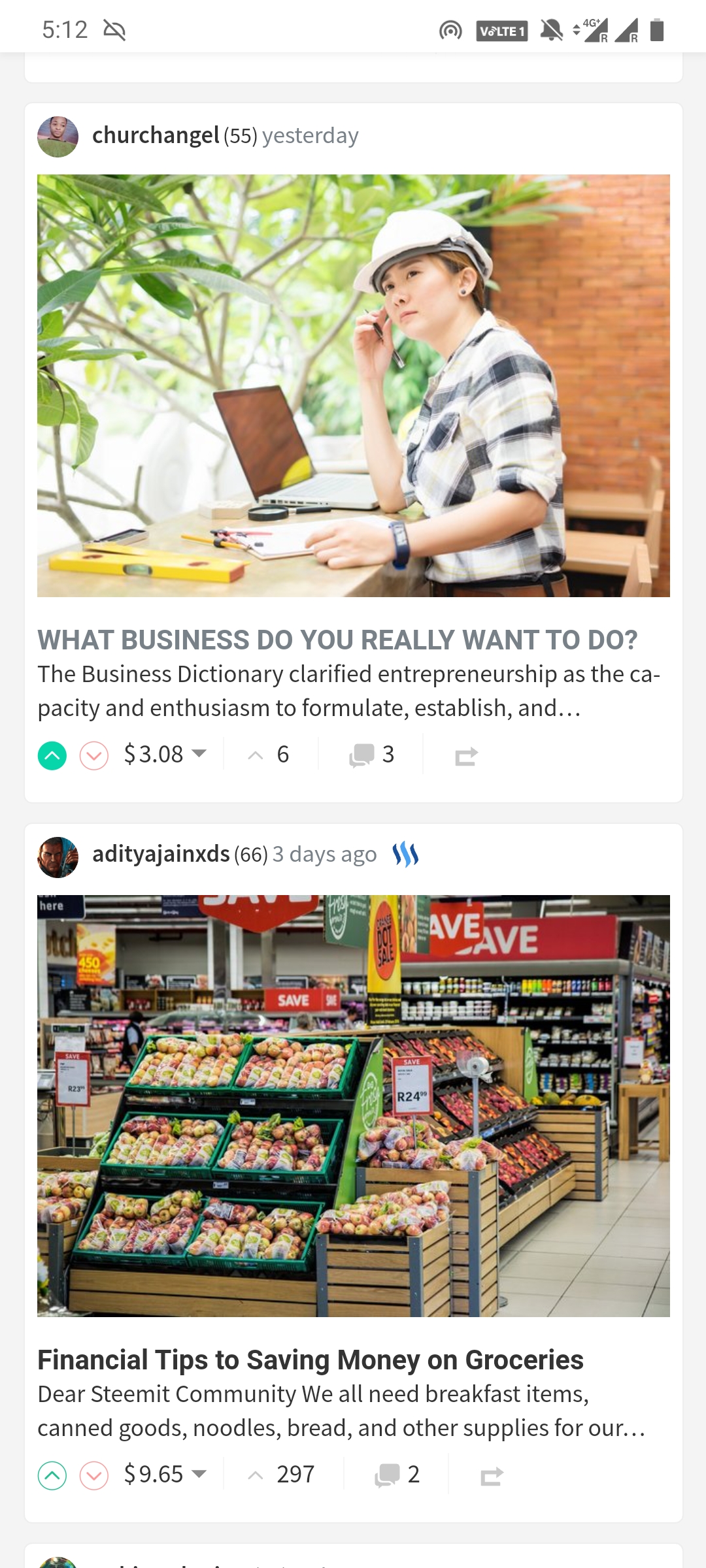Open the grocery store post image
The width and height of the screenshot is (706, 1568).
[x=353, y=1105]
